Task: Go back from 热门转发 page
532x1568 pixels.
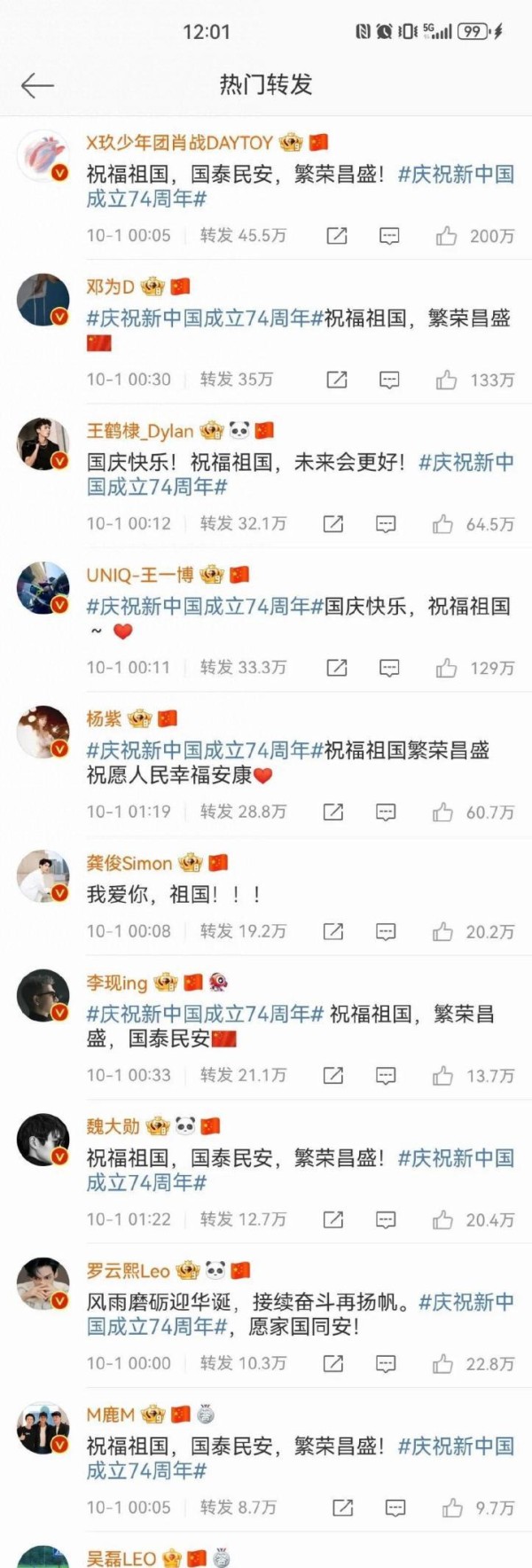Action: coord(37,85)
